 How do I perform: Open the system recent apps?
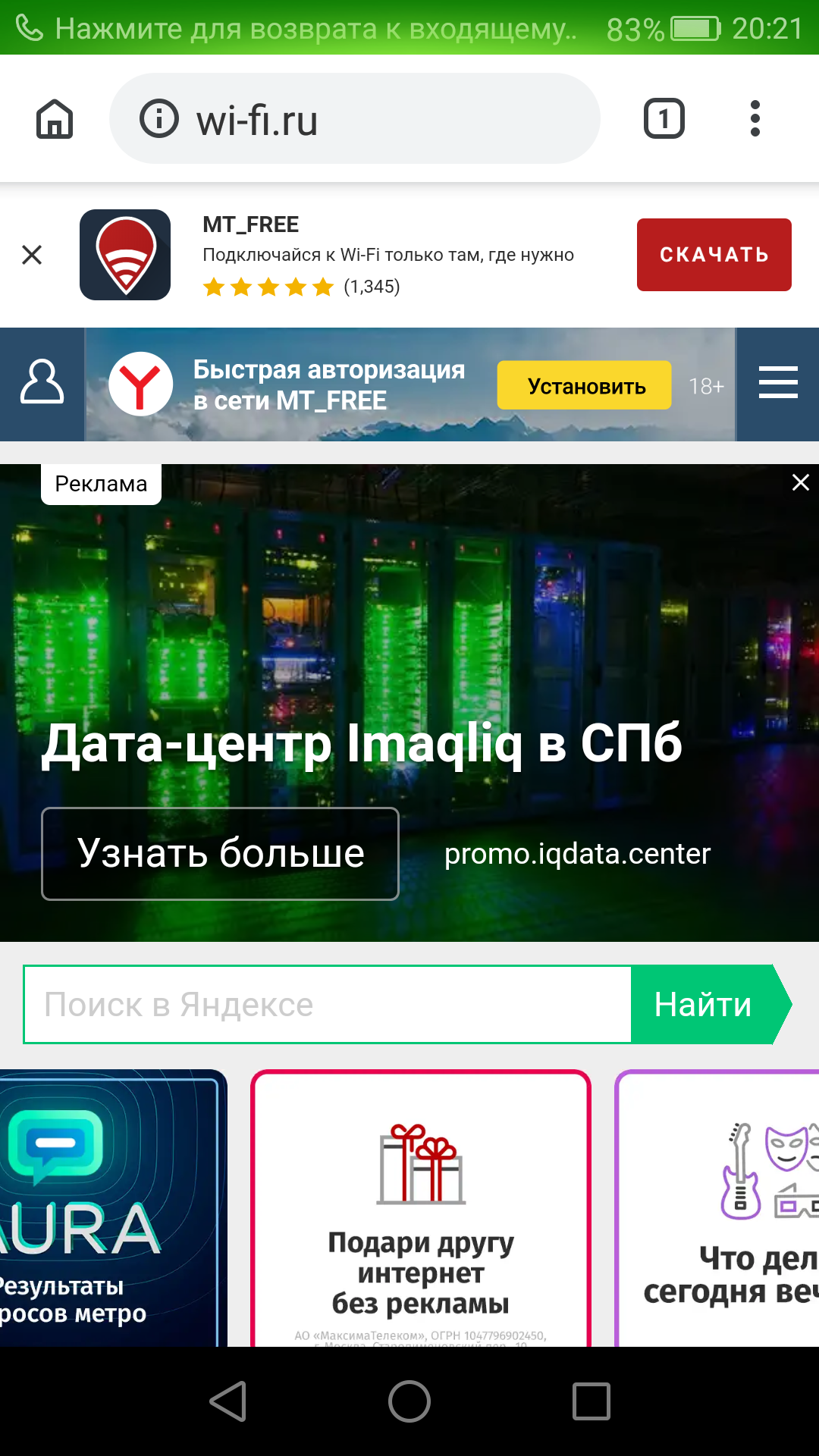coord(591,1401)
